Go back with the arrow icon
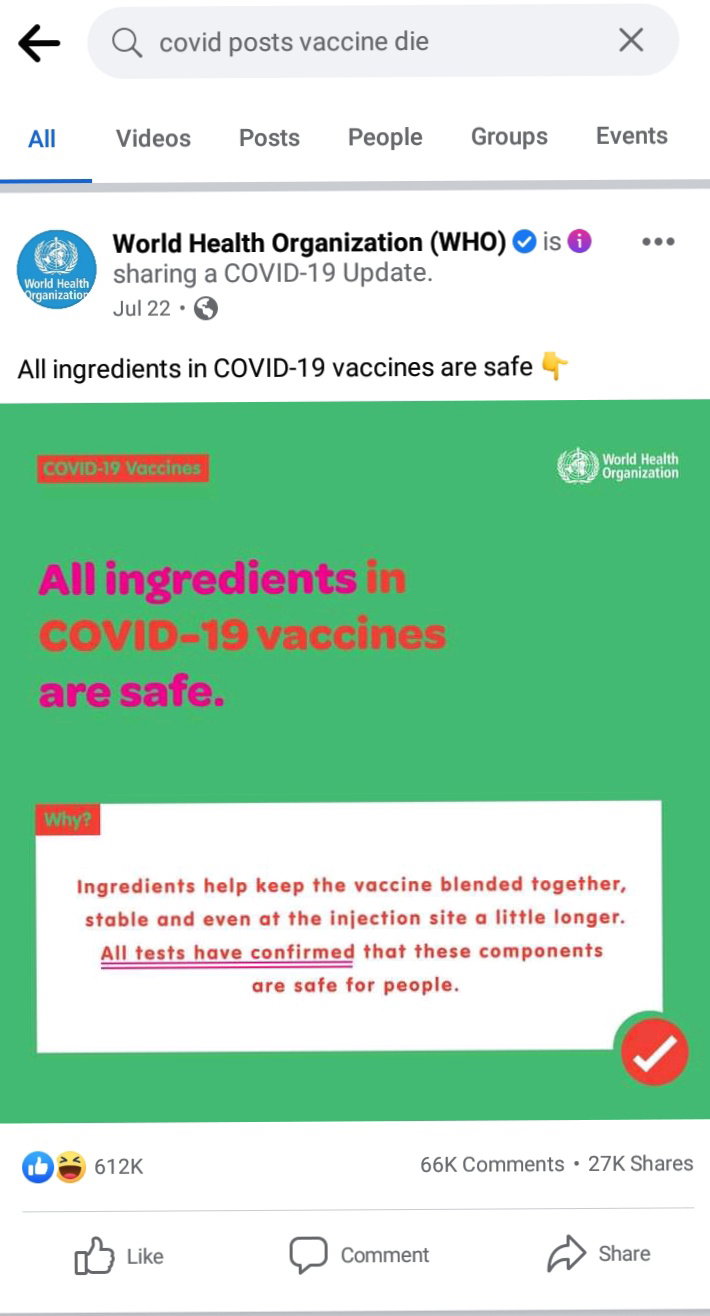Screen dimensions: 710x1316 39,43
